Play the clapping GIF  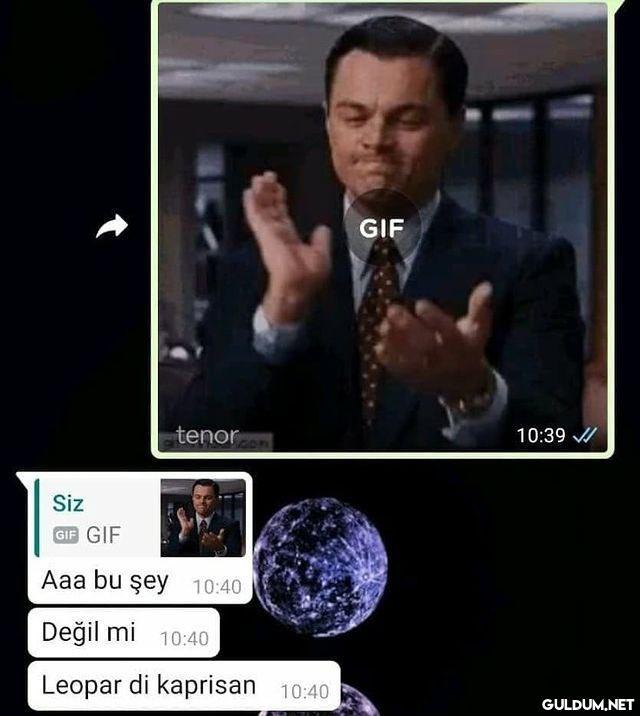pyautogui.click(x=381, y=227)
